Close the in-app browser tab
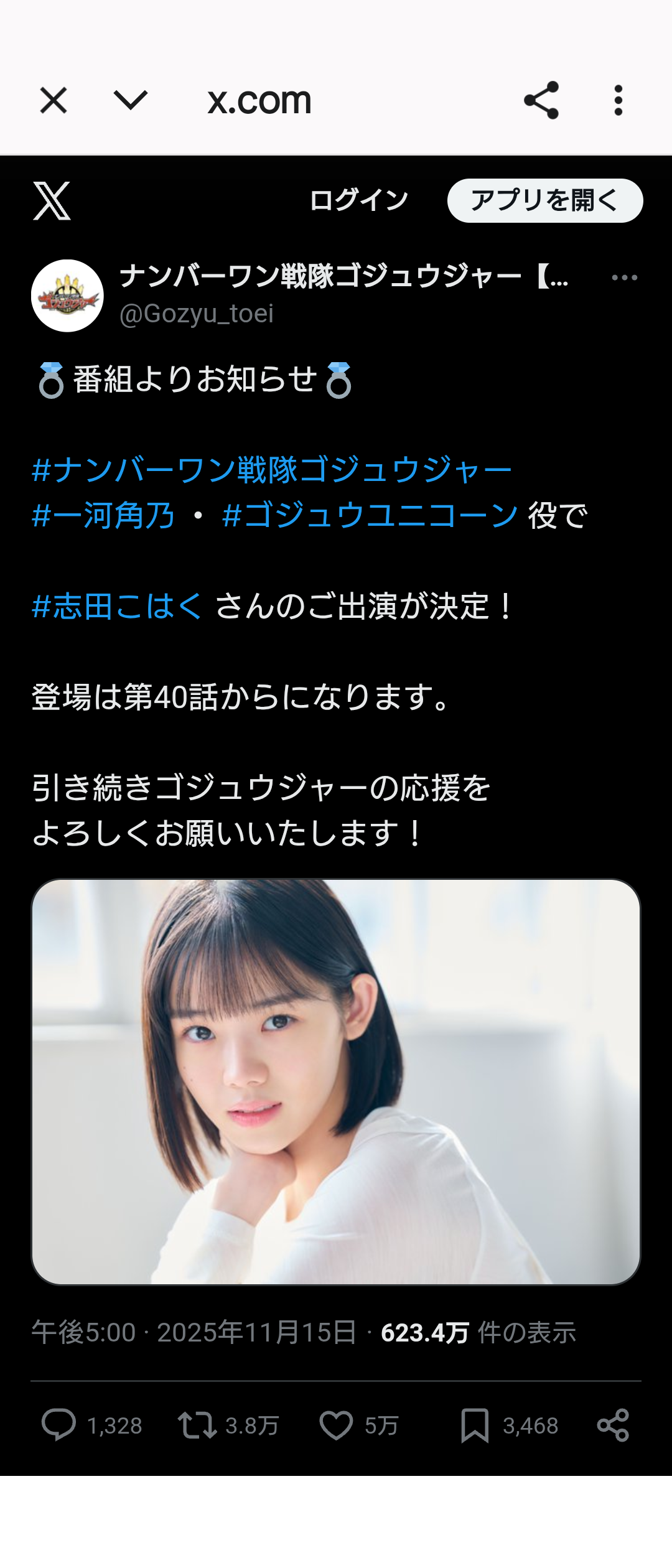Viewport: 672px width, 1568px height. [54, 100]
